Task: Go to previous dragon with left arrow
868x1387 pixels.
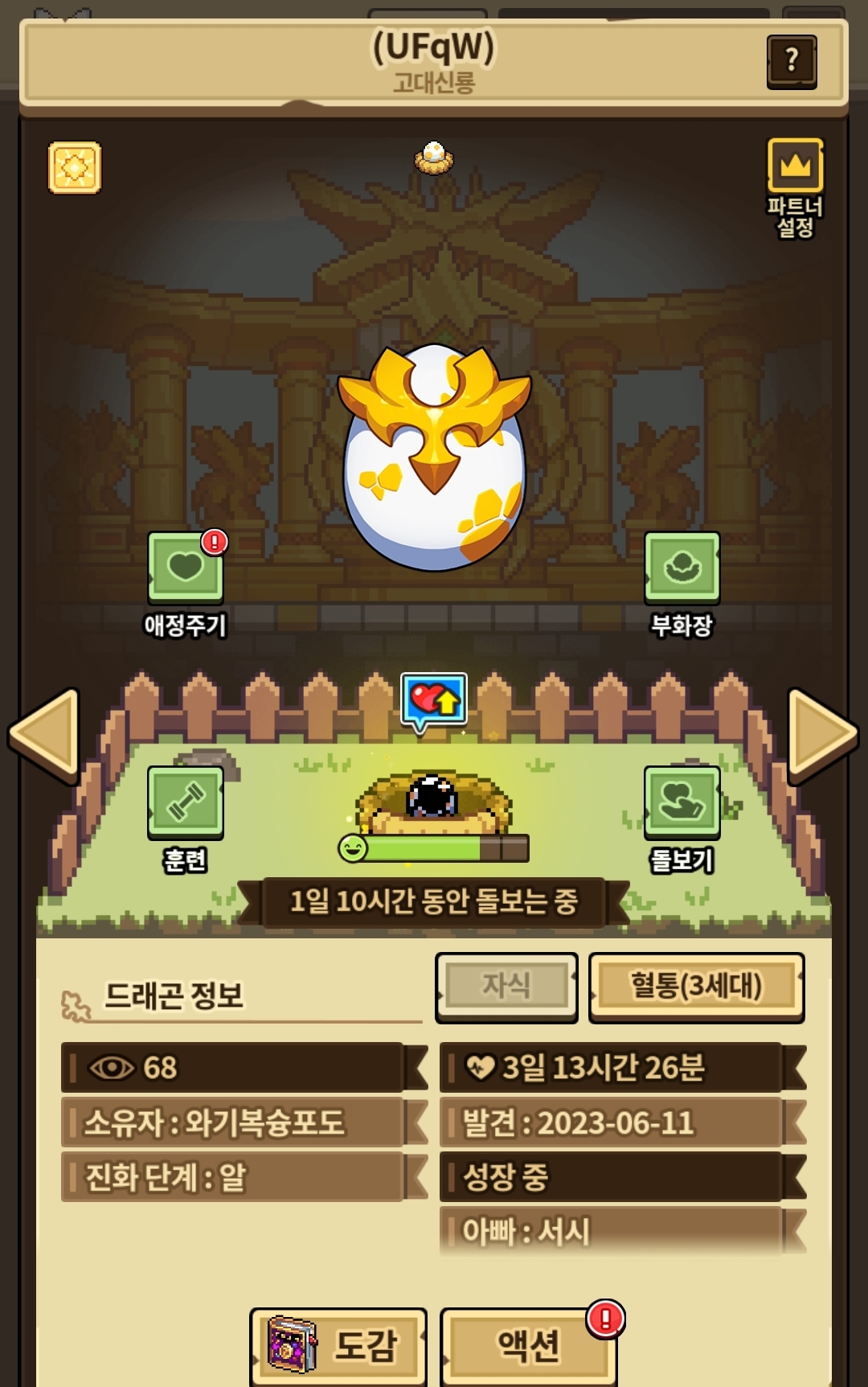Action: coord(44,735)
